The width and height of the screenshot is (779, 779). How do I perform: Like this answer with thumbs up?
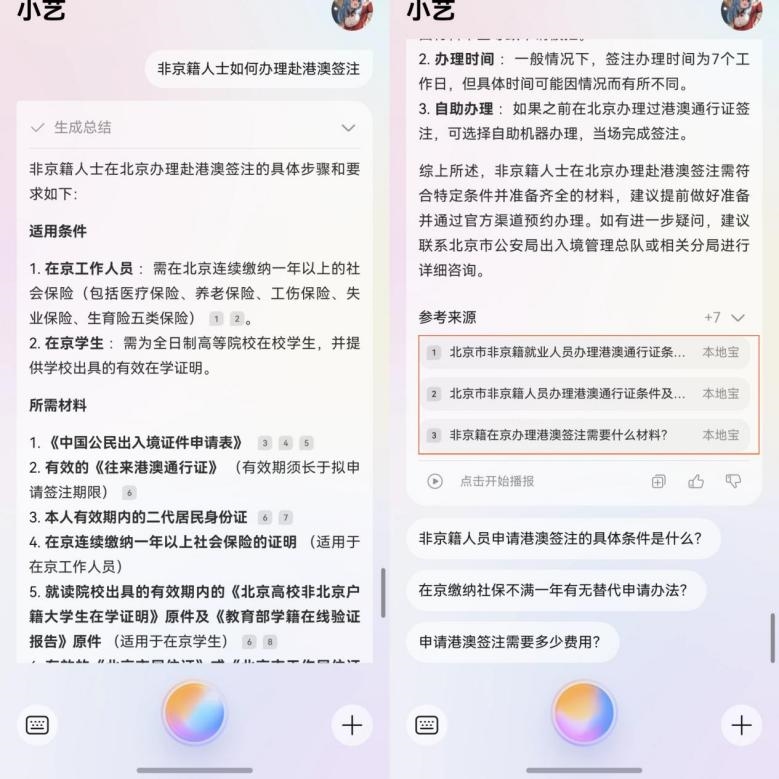coord(696,481)
